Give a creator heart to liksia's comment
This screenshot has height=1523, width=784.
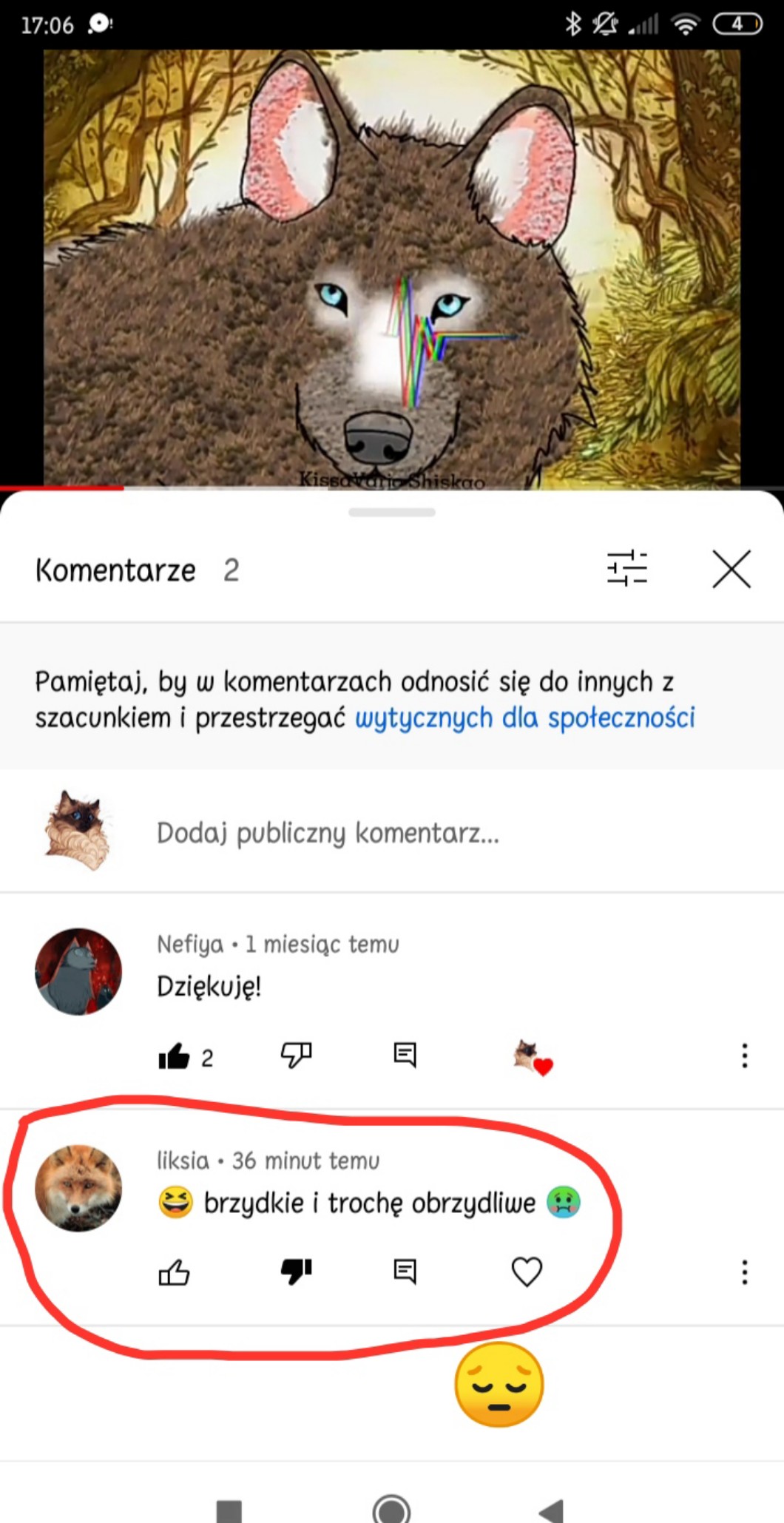pyautogui.click(x=527, y=1272)
